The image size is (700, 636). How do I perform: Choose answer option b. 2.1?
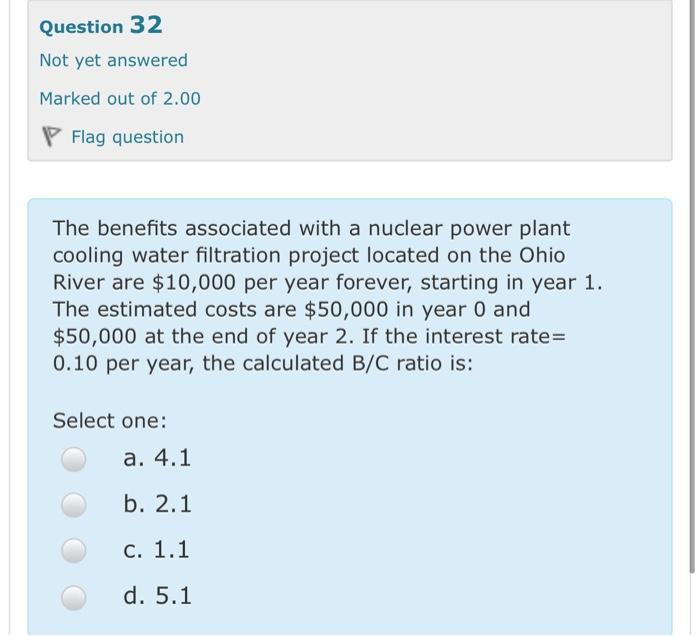click(74, 505)
